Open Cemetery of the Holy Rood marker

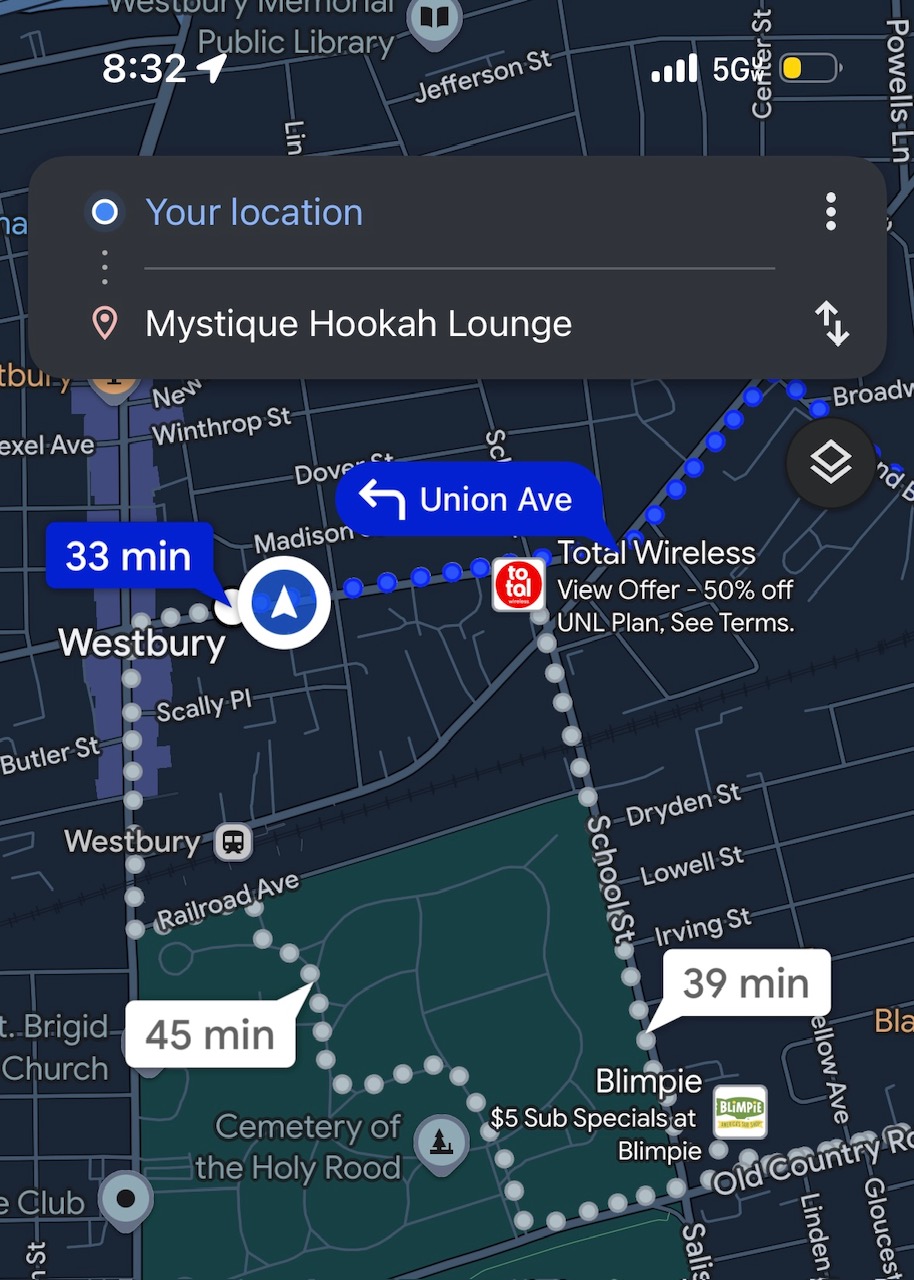(440, 1138)
